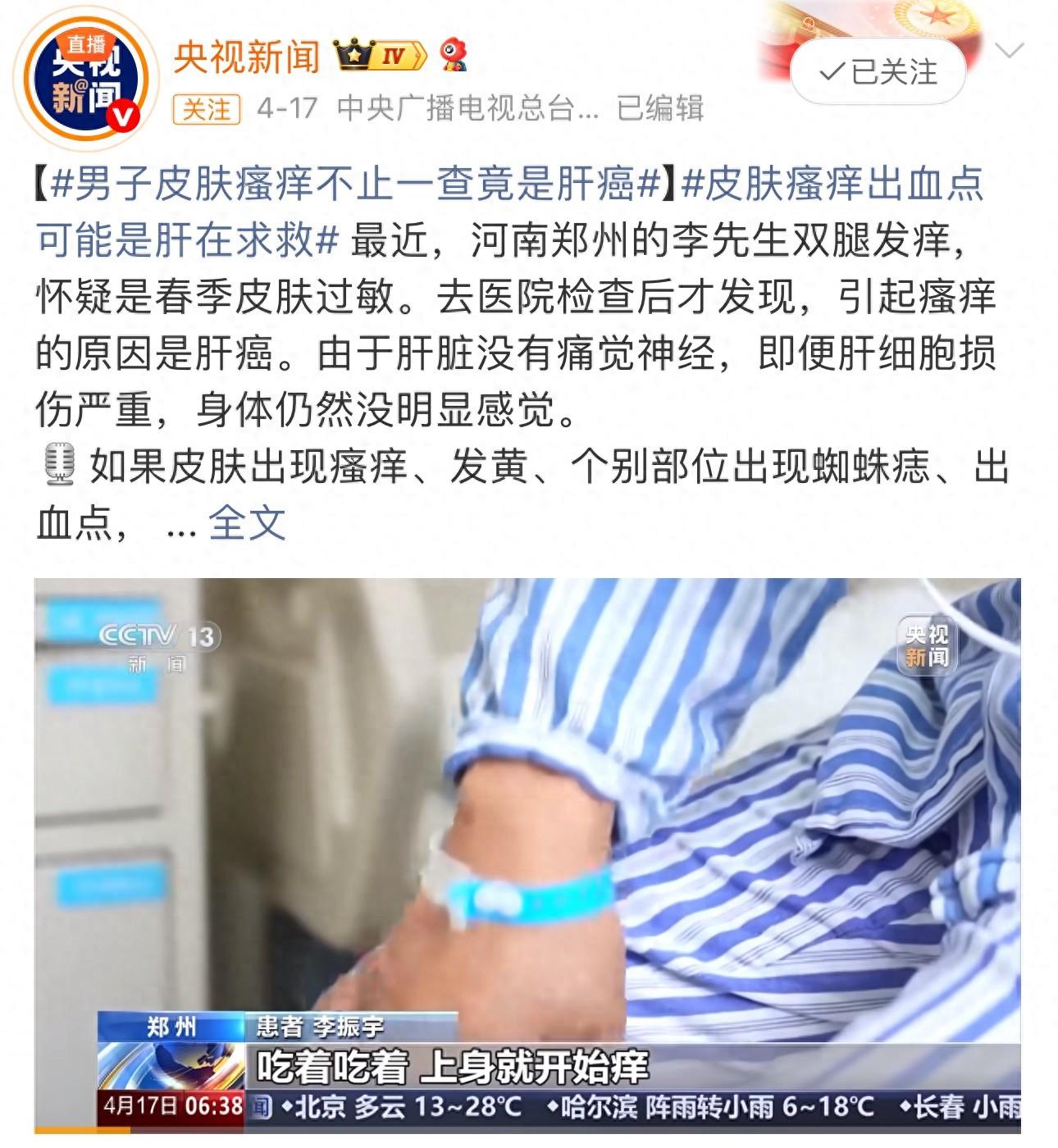Open the 央视新闻 account name
The image size is (1058, 1148).
pos(247,56)
